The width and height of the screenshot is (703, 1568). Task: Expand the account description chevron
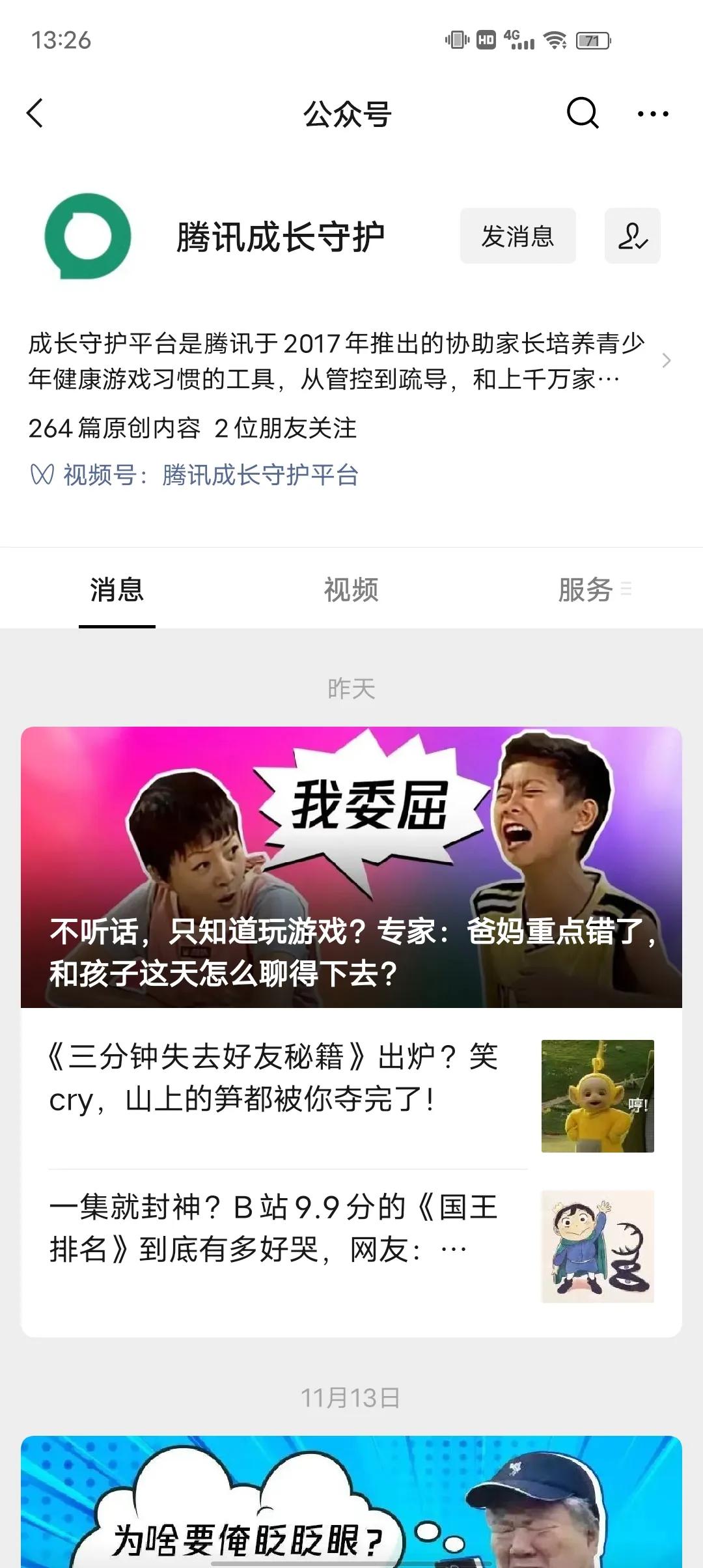pos(666,361)
